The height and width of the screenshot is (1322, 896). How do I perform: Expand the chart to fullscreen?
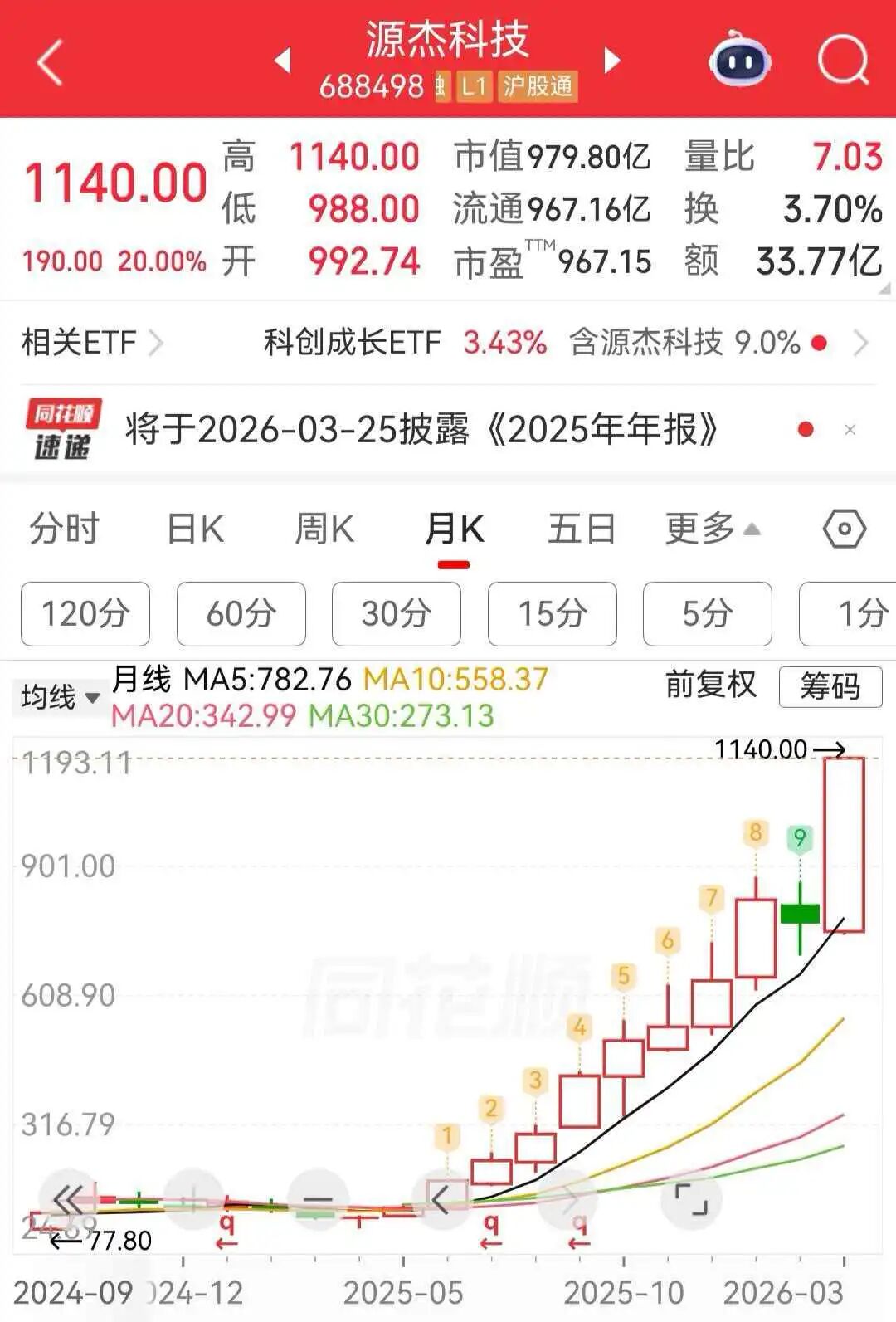[691, 1199]
